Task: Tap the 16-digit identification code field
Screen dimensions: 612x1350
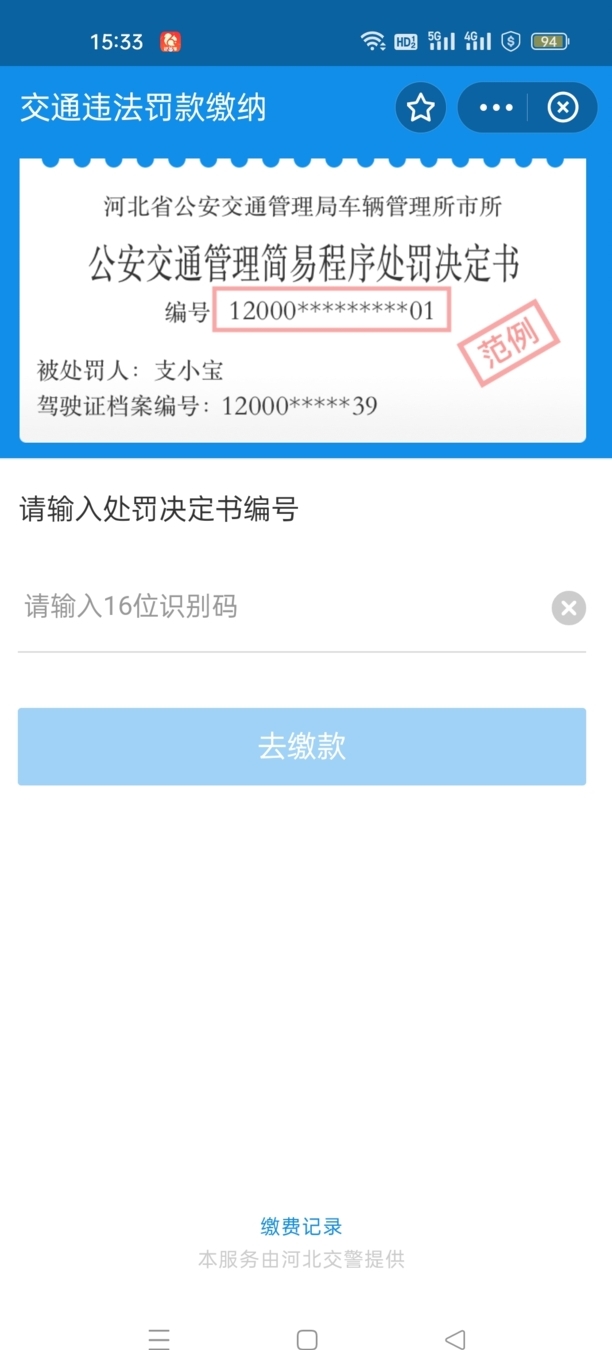Action: point(280,607)
